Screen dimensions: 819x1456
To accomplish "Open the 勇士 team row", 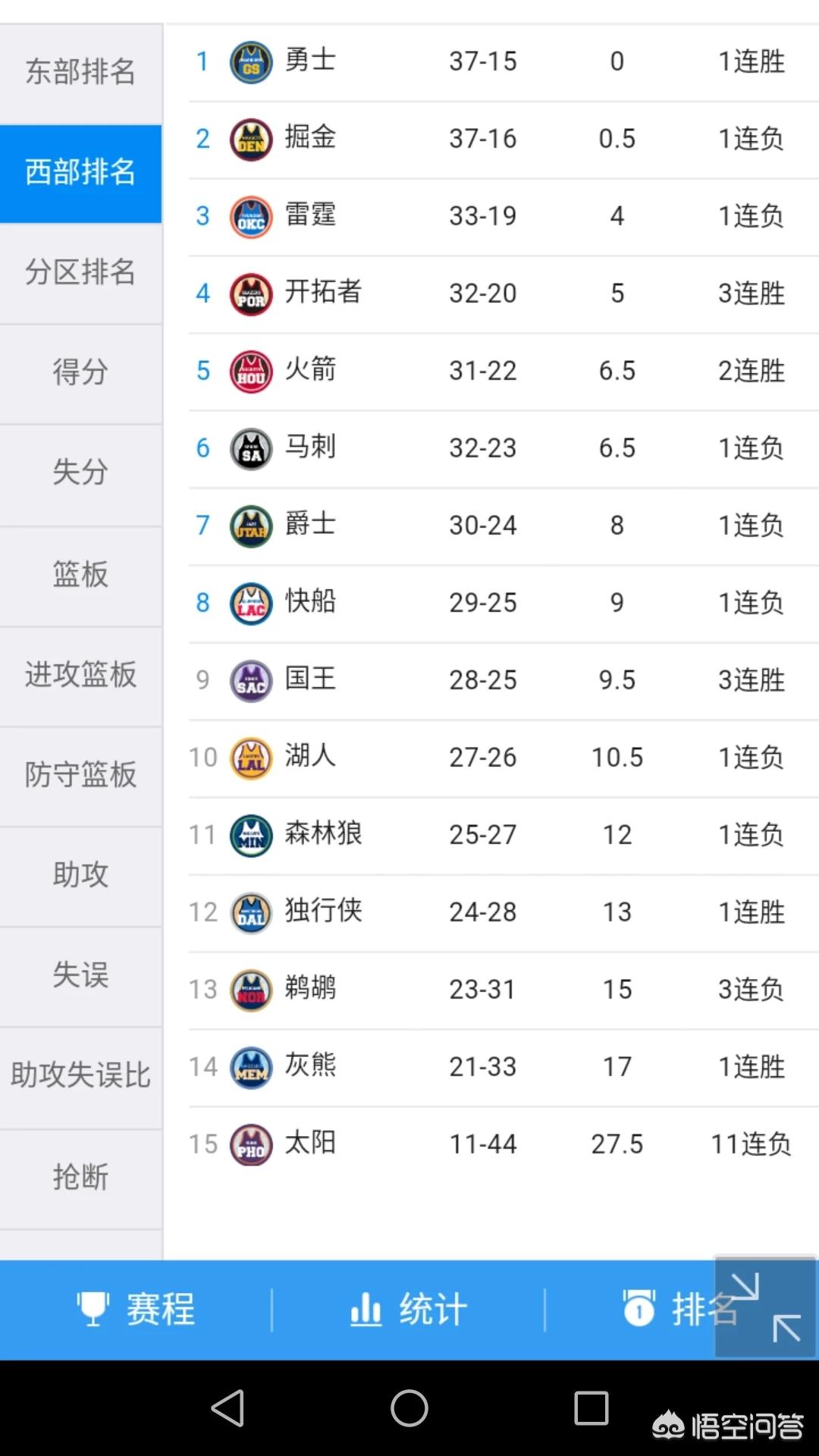I will click(504, 61).
